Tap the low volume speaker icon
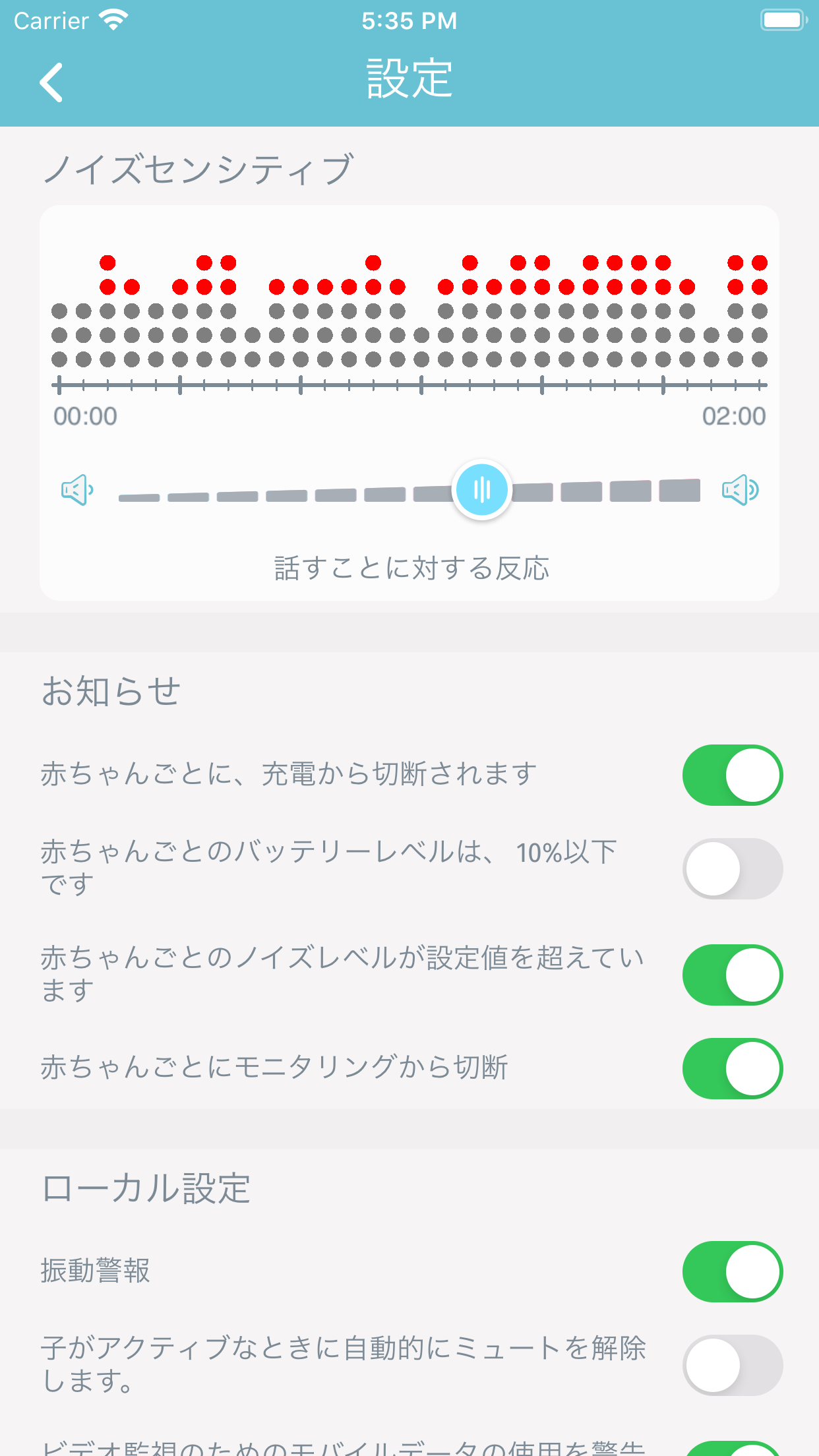This screenshot has width=819, height=1456. pyautogui.click(x=77, y=489)
